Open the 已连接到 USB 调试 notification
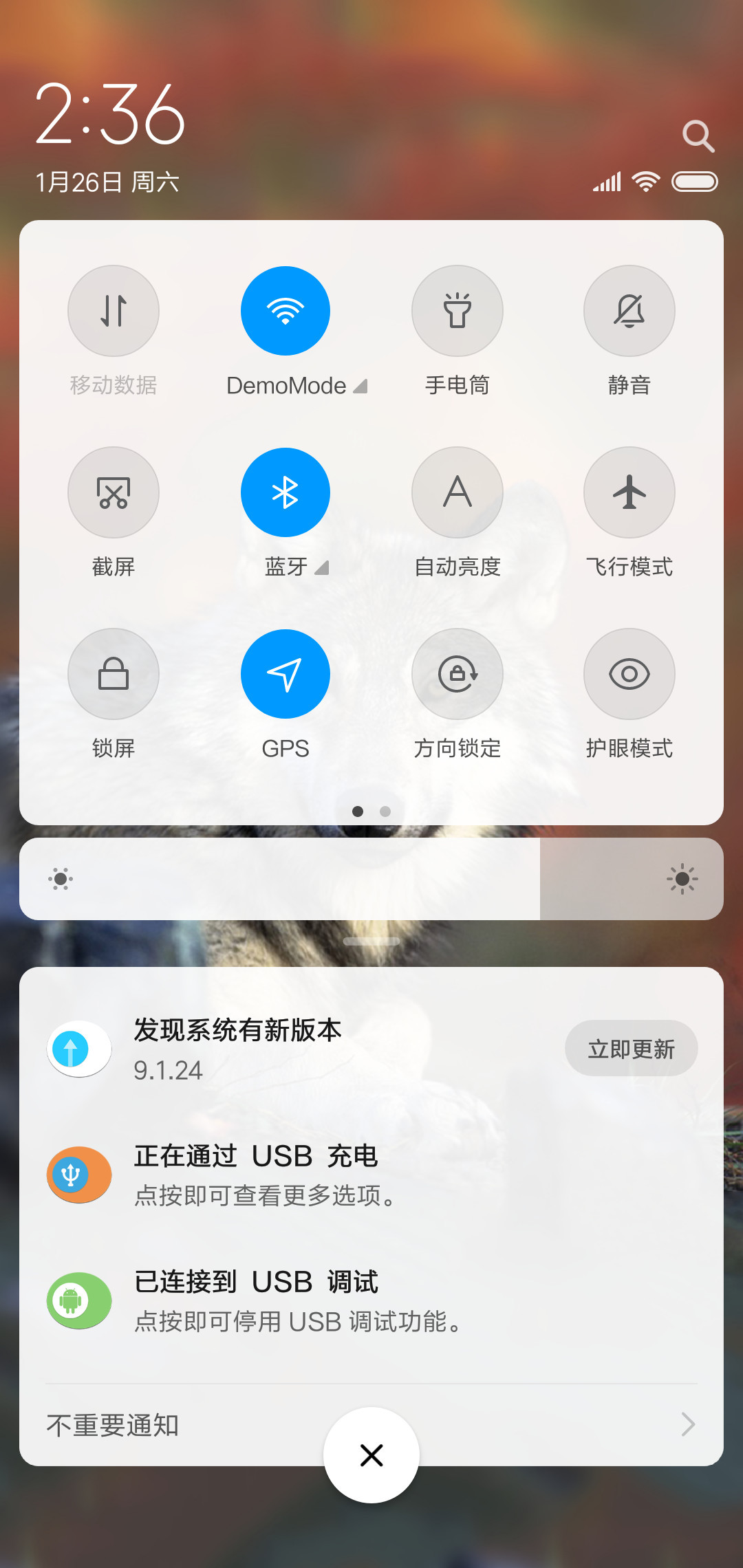This screenshot has width=743, height=1568. (371, 1301)
